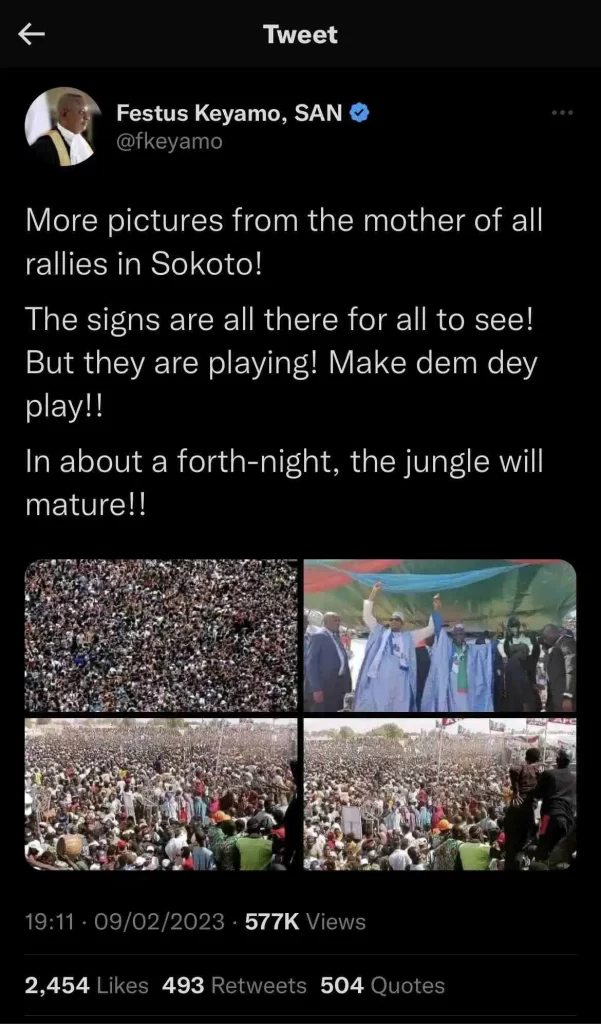This screenshot has width=601, height=1024.
Task: Open the tweet's three-dot overflow menu
Action: [562, 113]
